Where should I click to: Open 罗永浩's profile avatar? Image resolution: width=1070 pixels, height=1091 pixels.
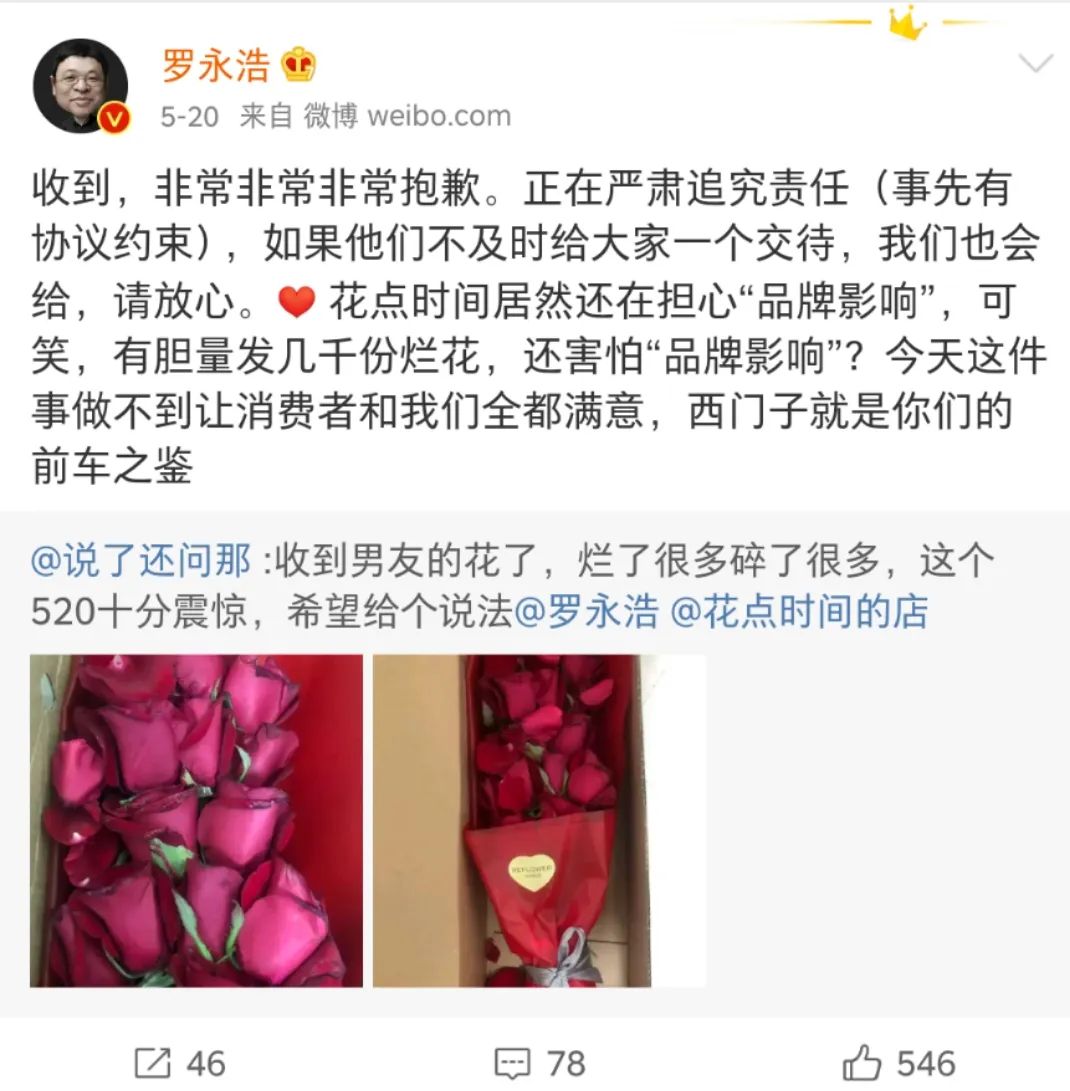tap(81, 88)
